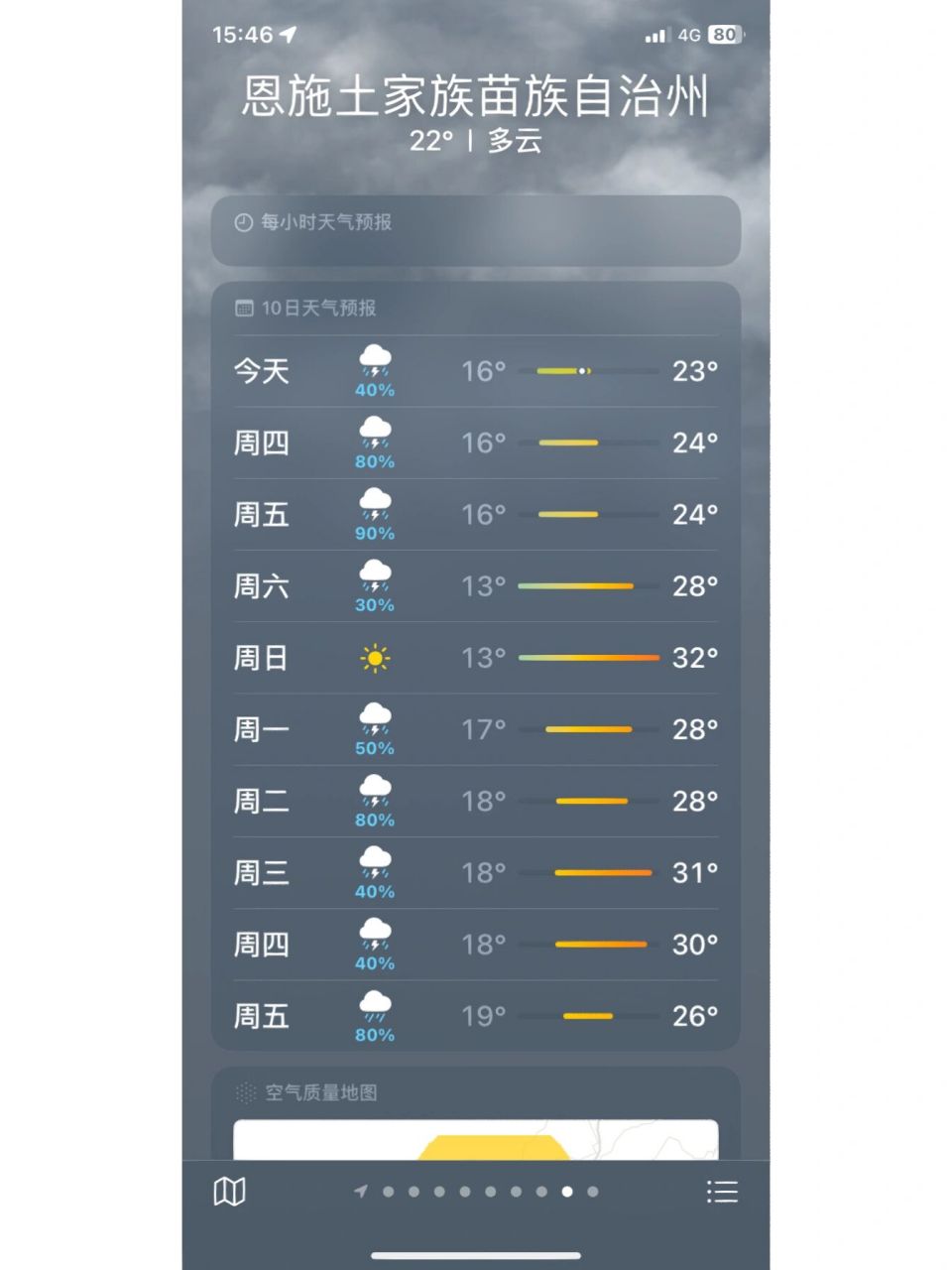Tap the rain cloud icon for 周五
The image size is (952, 1270).
pyautogui.click(x=374, y=506)
